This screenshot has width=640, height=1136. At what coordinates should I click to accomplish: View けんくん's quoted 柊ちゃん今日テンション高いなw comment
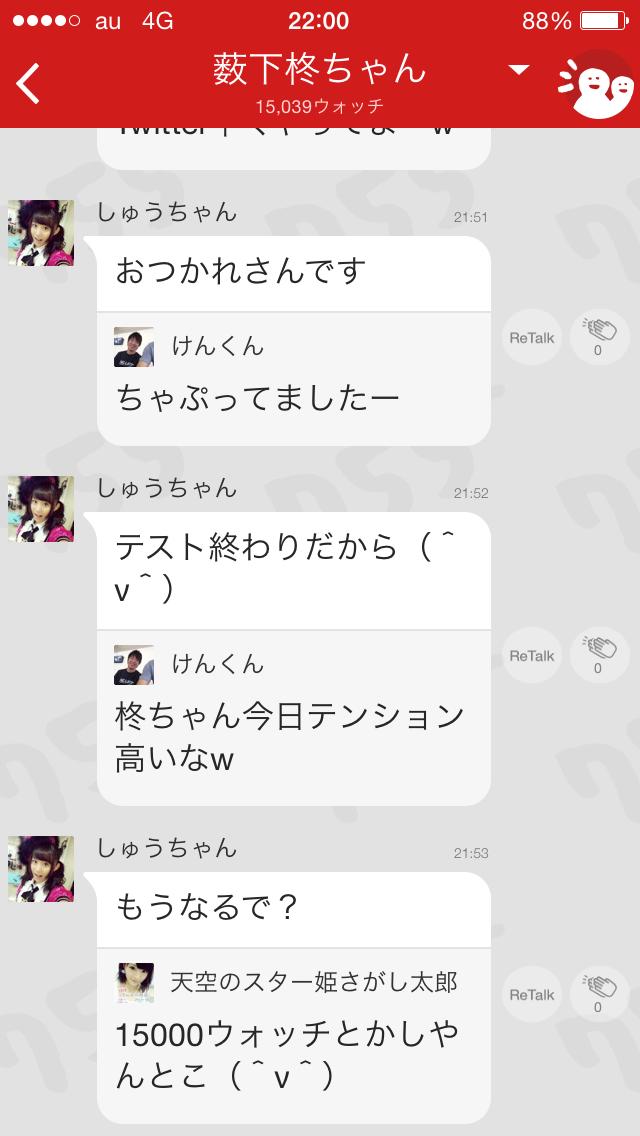pyautogui.click(x=294, y=716)
